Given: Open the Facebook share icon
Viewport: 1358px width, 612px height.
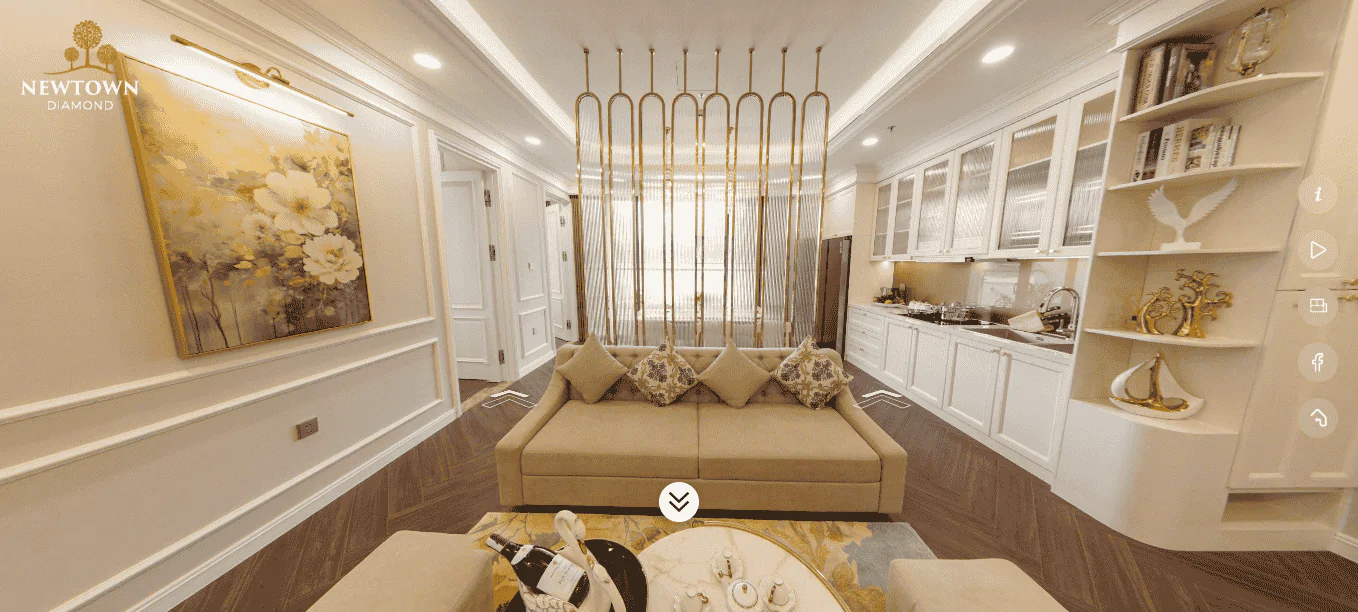Looking at the screenshot, I should click(1318, 362).
